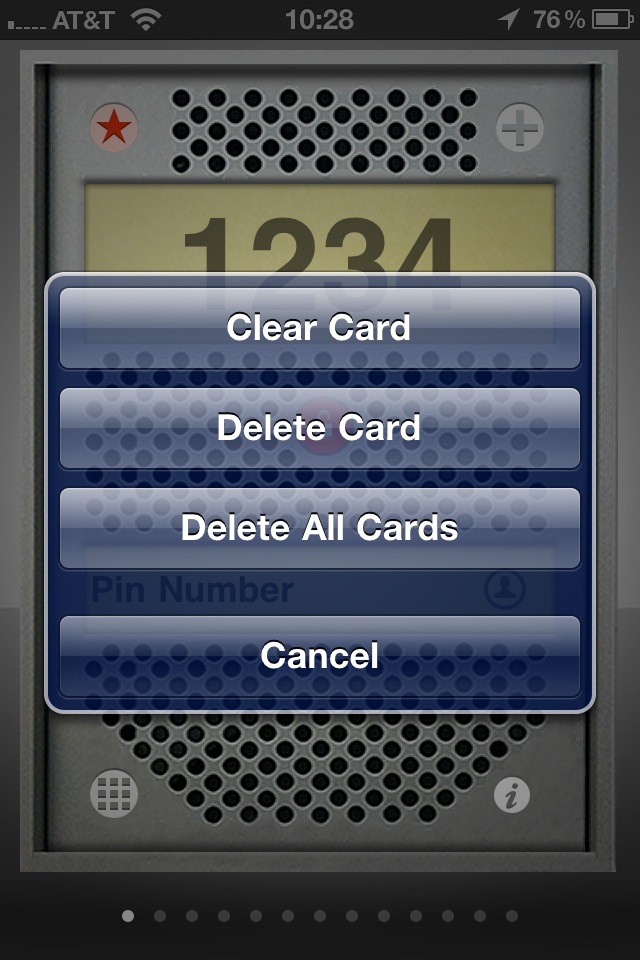Select the Delete Card option
The width and height of the screenshot is (640, 960).
pyautogui.click(x=320, y=428)
